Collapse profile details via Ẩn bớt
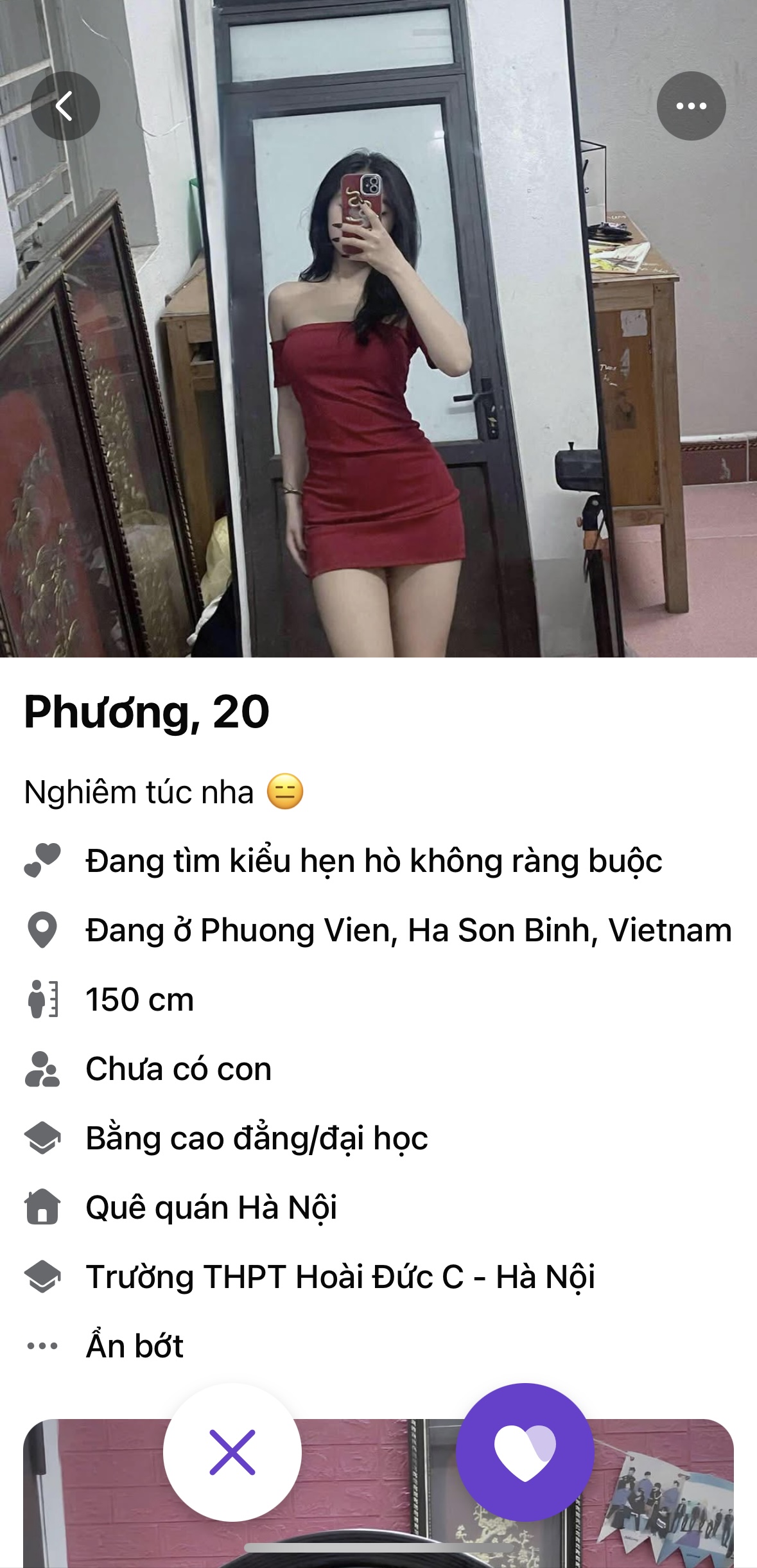 [x=134, y=1346]
